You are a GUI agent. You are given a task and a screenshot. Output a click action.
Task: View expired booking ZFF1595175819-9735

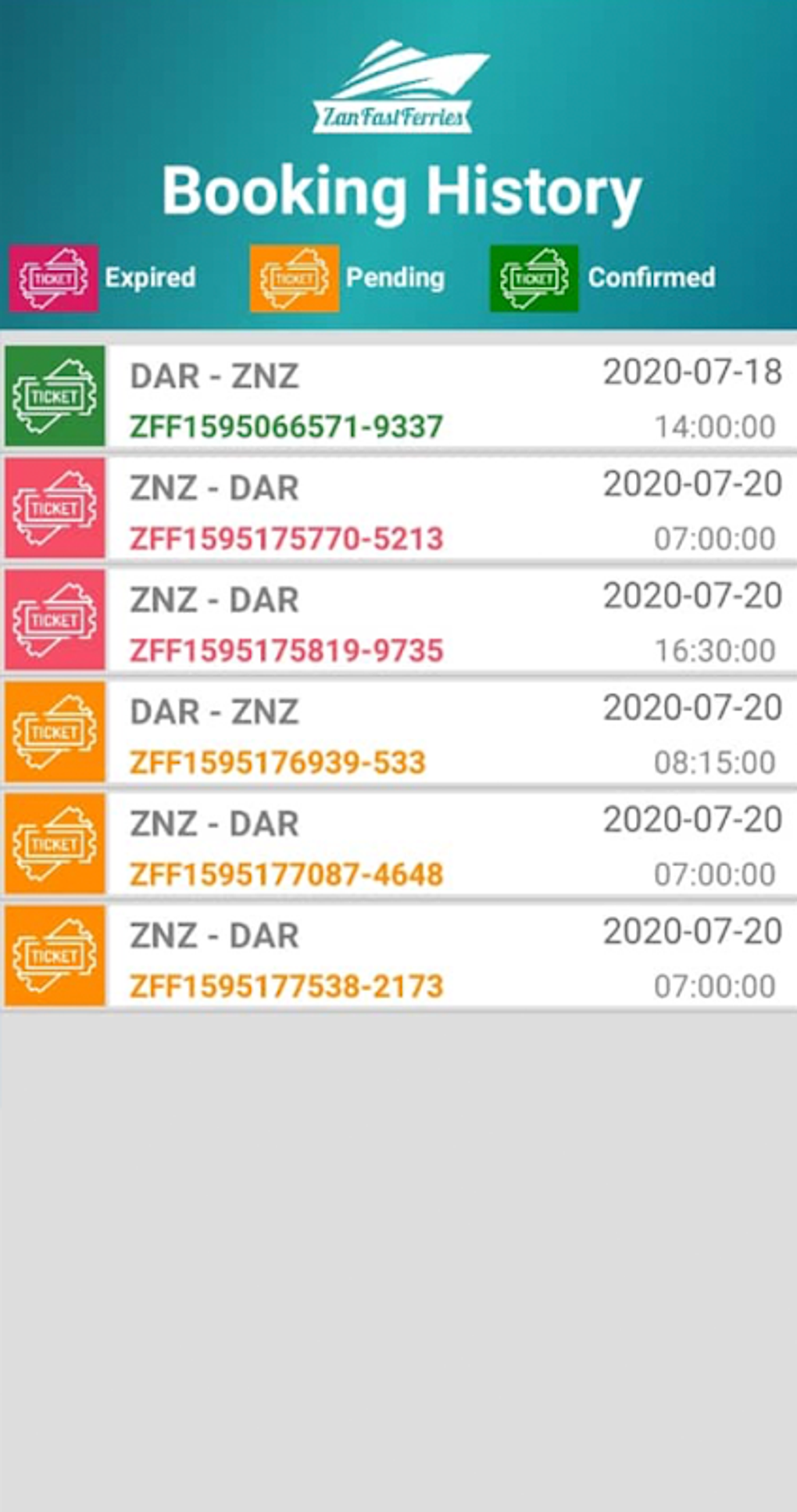pyautogui.click(x=398, y=620)
